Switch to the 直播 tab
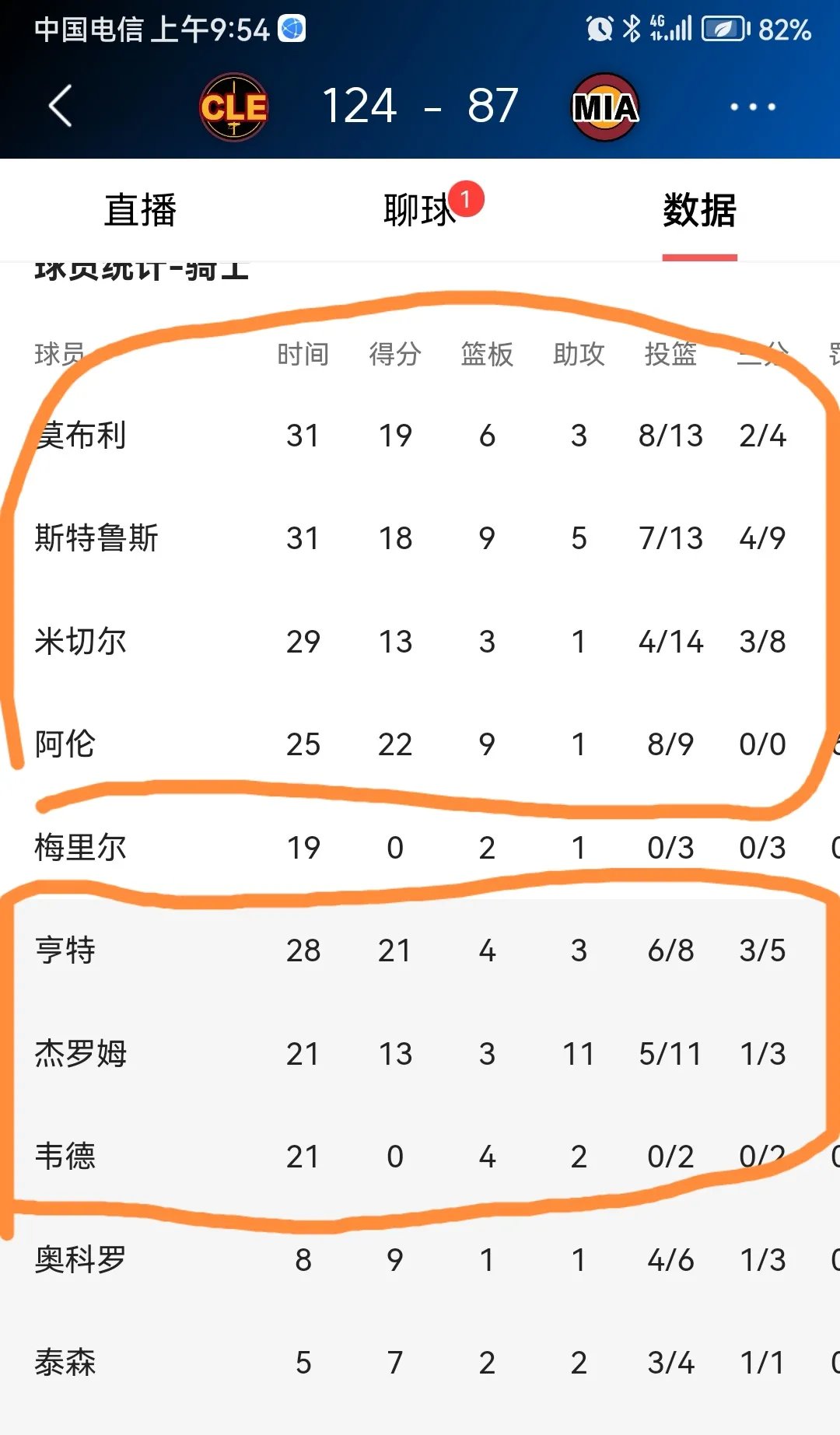The height and width of the screenshot is (1435, 840). pos(141,210)
